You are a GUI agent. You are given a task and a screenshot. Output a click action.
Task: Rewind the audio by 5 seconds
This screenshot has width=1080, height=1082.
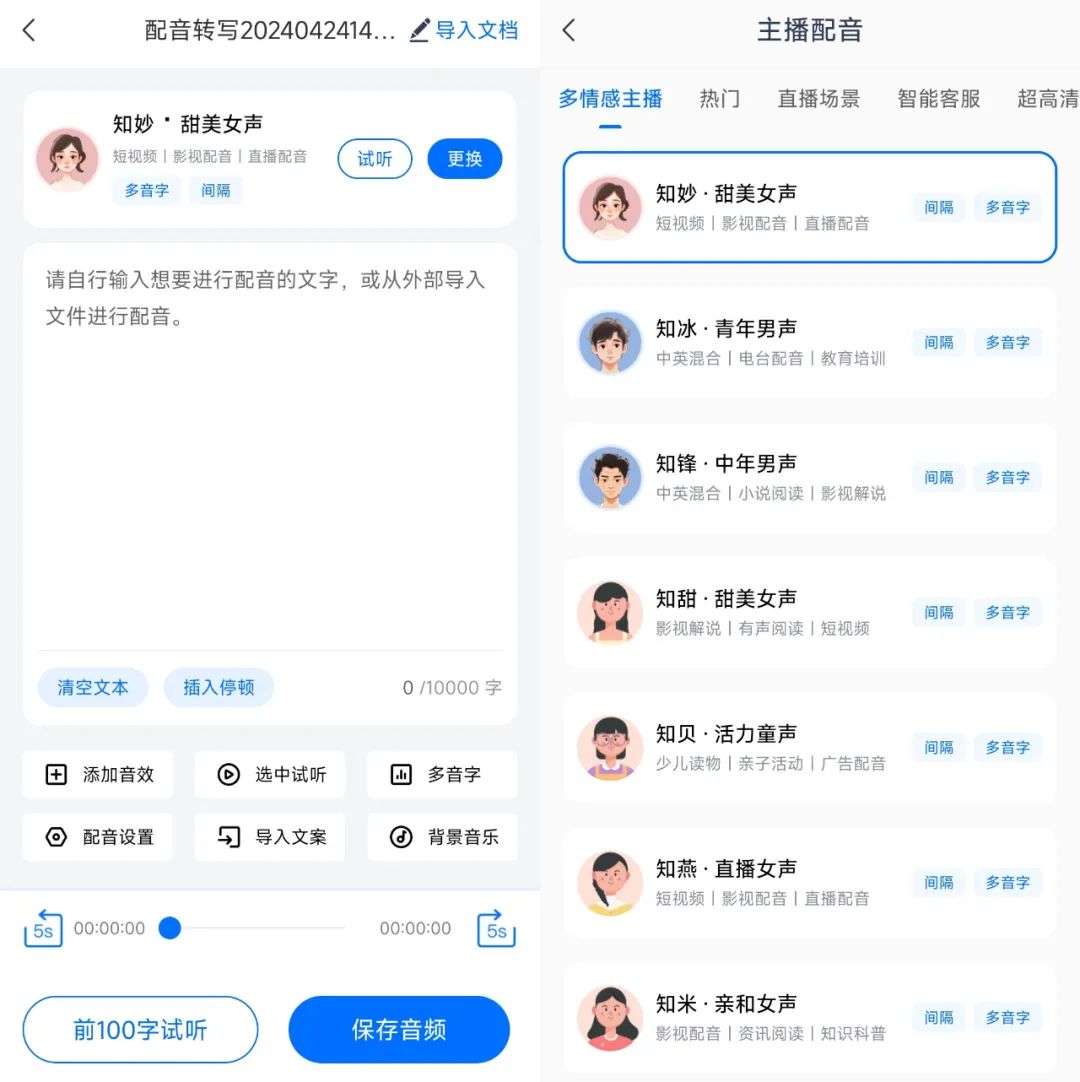pyautogui.click(x=43, y=929)
